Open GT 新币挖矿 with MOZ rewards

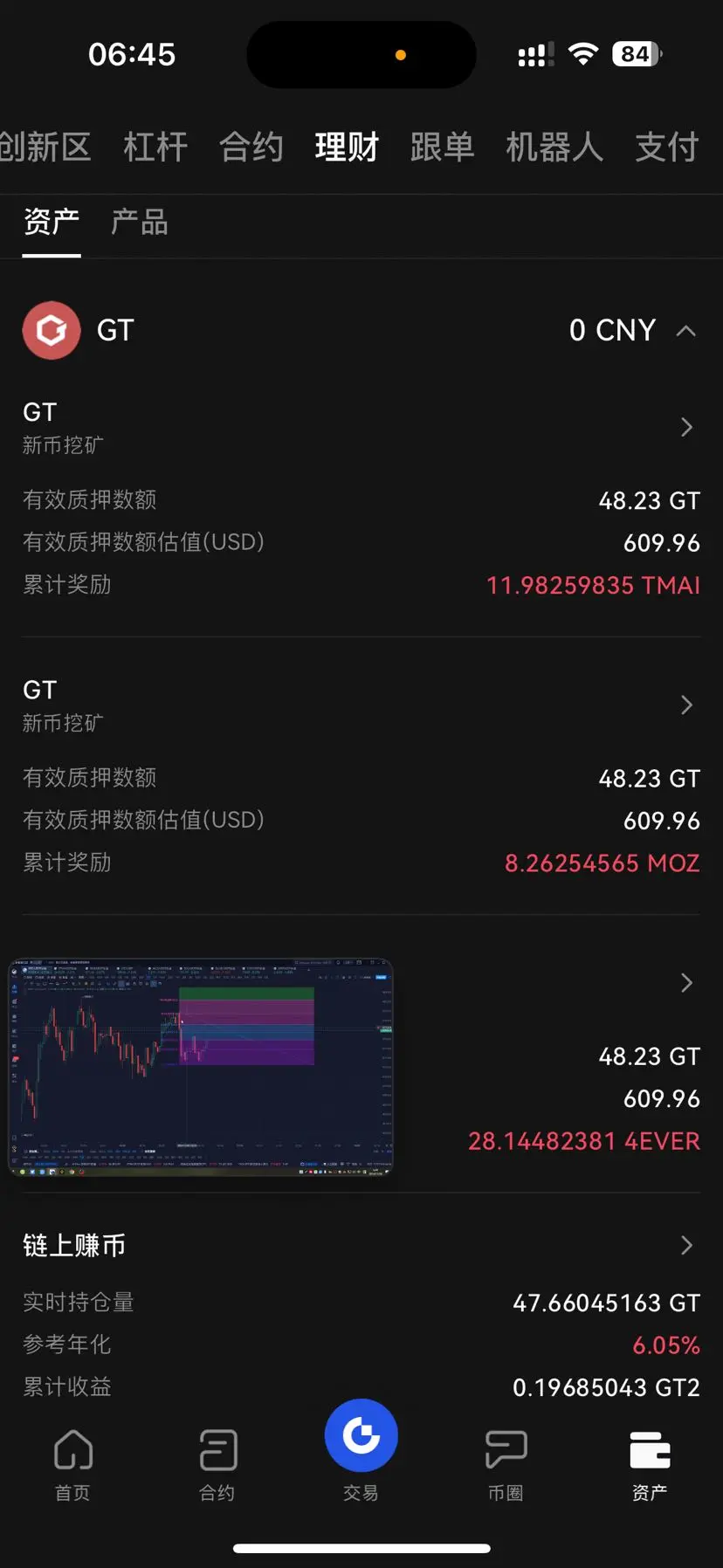[x=686, y=705]
